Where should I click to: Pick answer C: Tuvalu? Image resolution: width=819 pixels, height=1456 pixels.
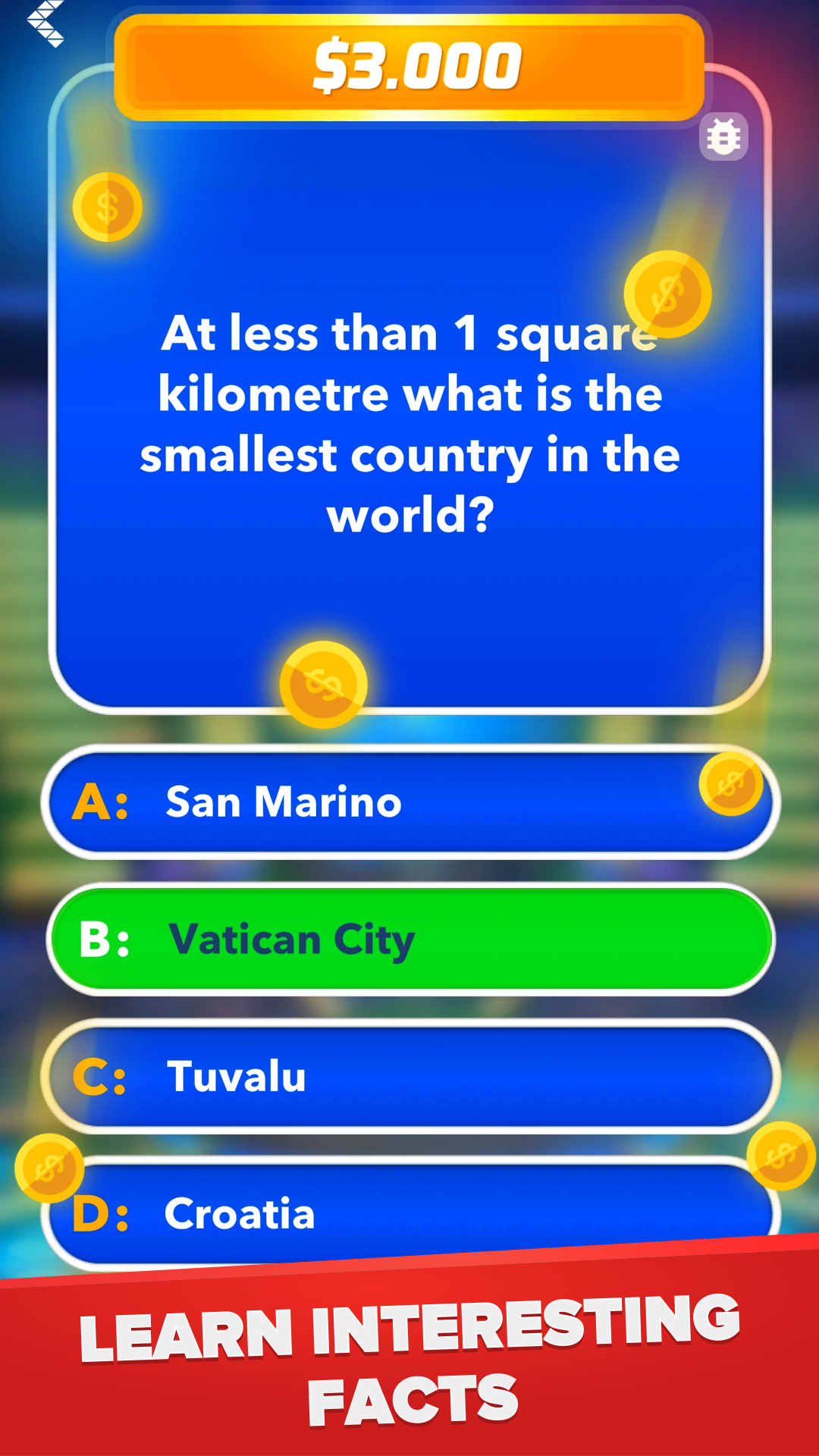coord(409,1076)
